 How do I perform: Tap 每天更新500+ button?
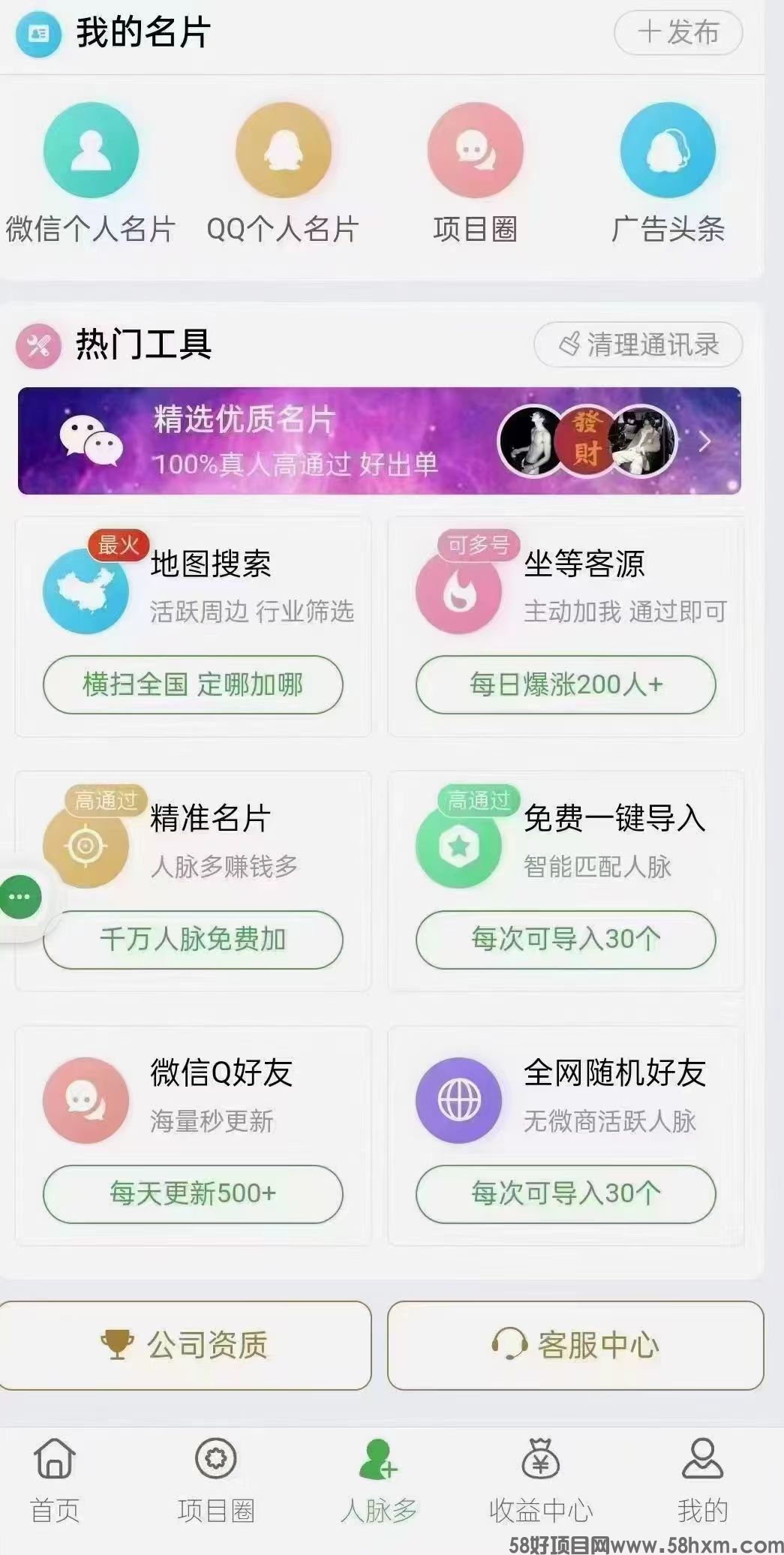click(193, 1194)
